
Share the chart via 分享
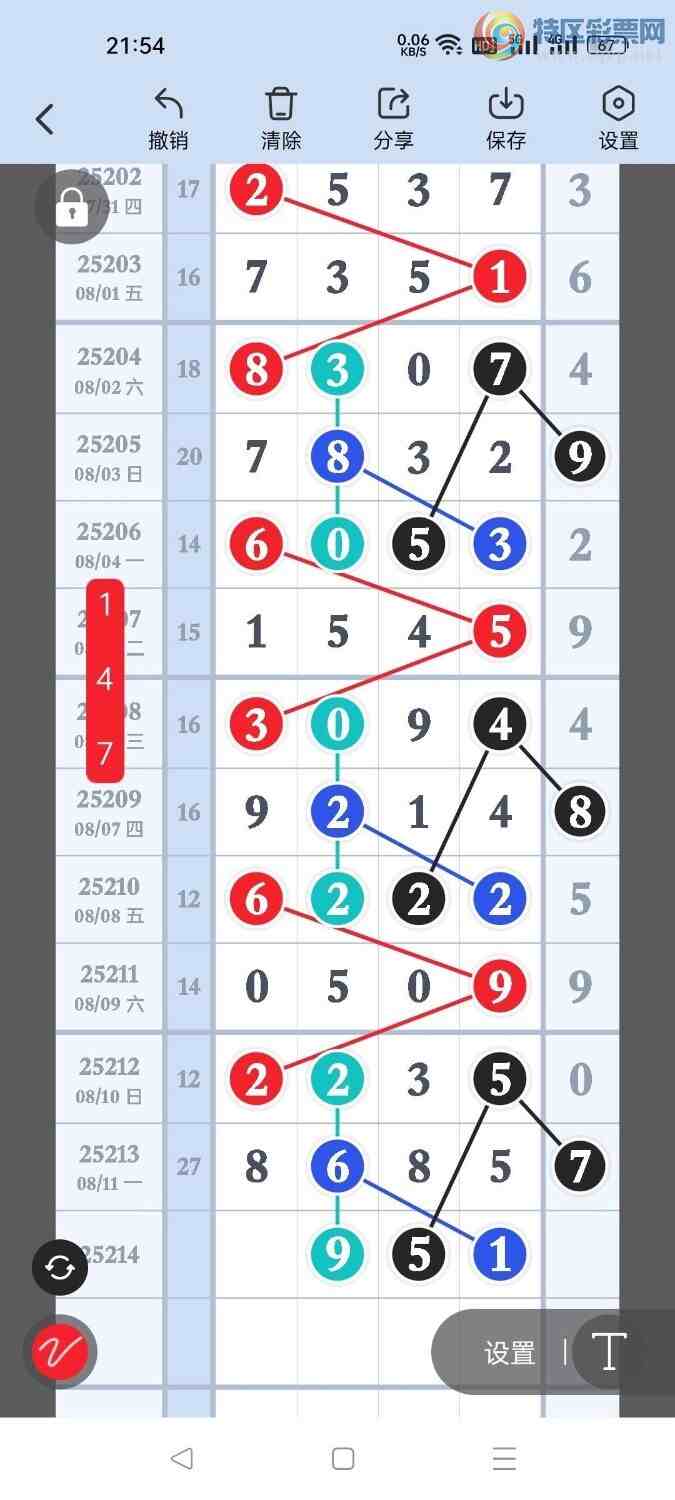pos(393,119)
